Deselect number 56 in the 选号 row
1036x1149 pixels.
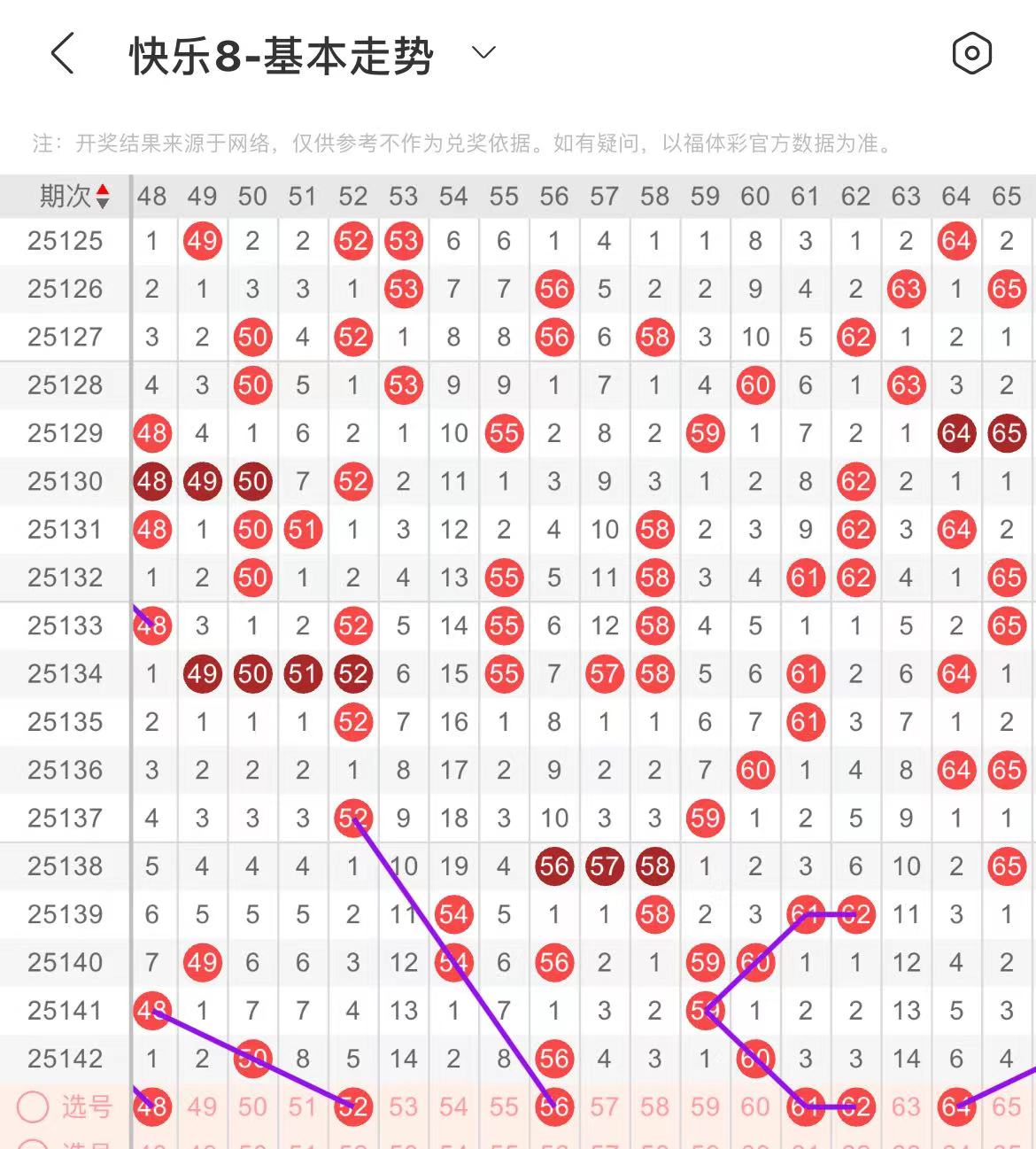point(554,1106)
